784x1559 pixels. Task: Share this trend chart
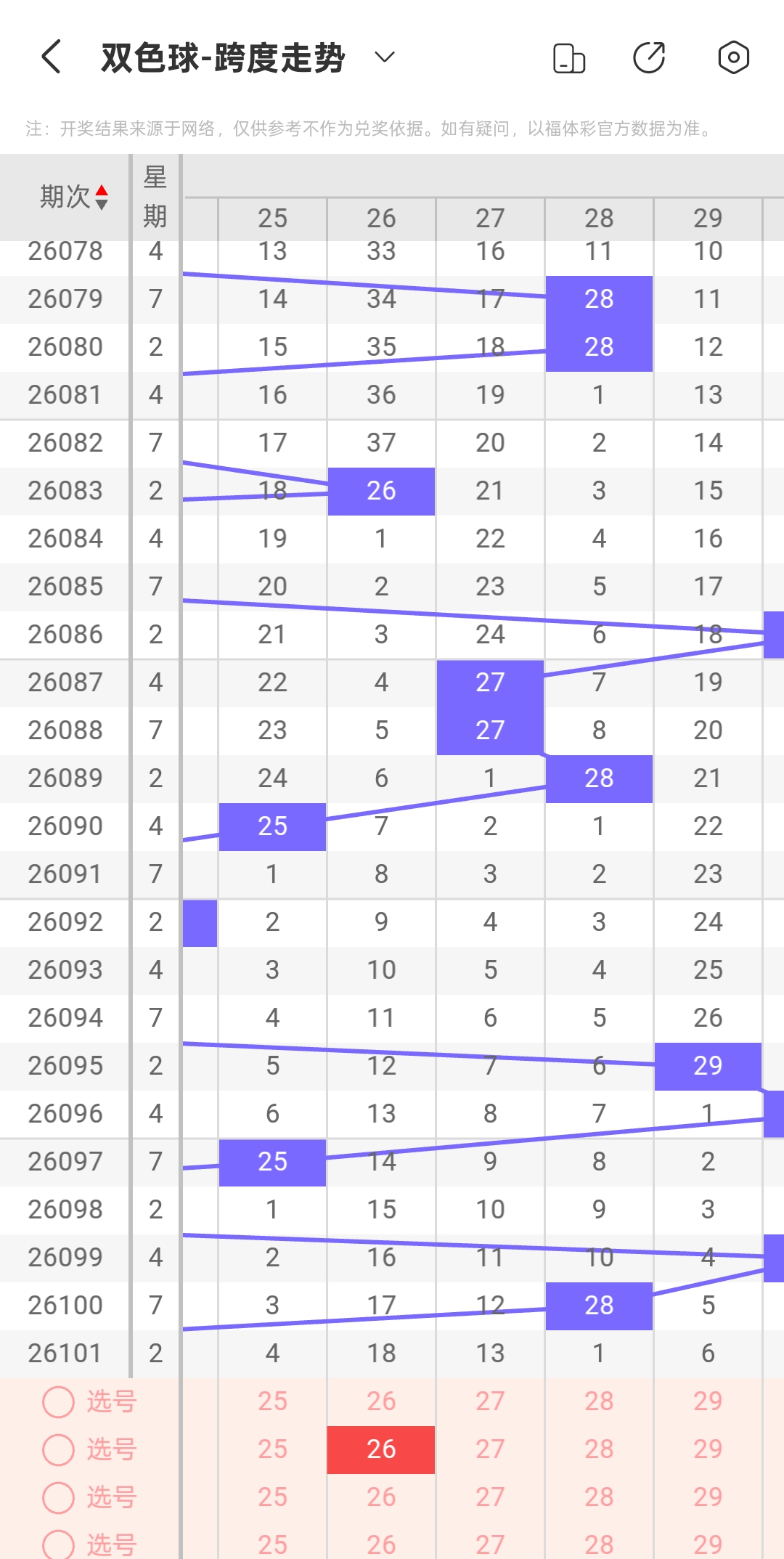tap(649, 58)
